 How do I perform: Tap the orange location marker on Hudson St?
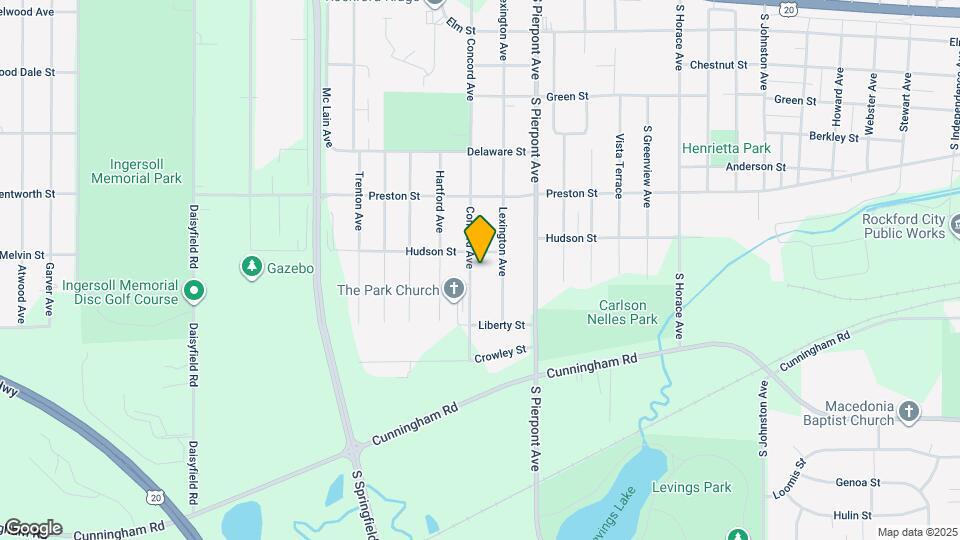480,239
